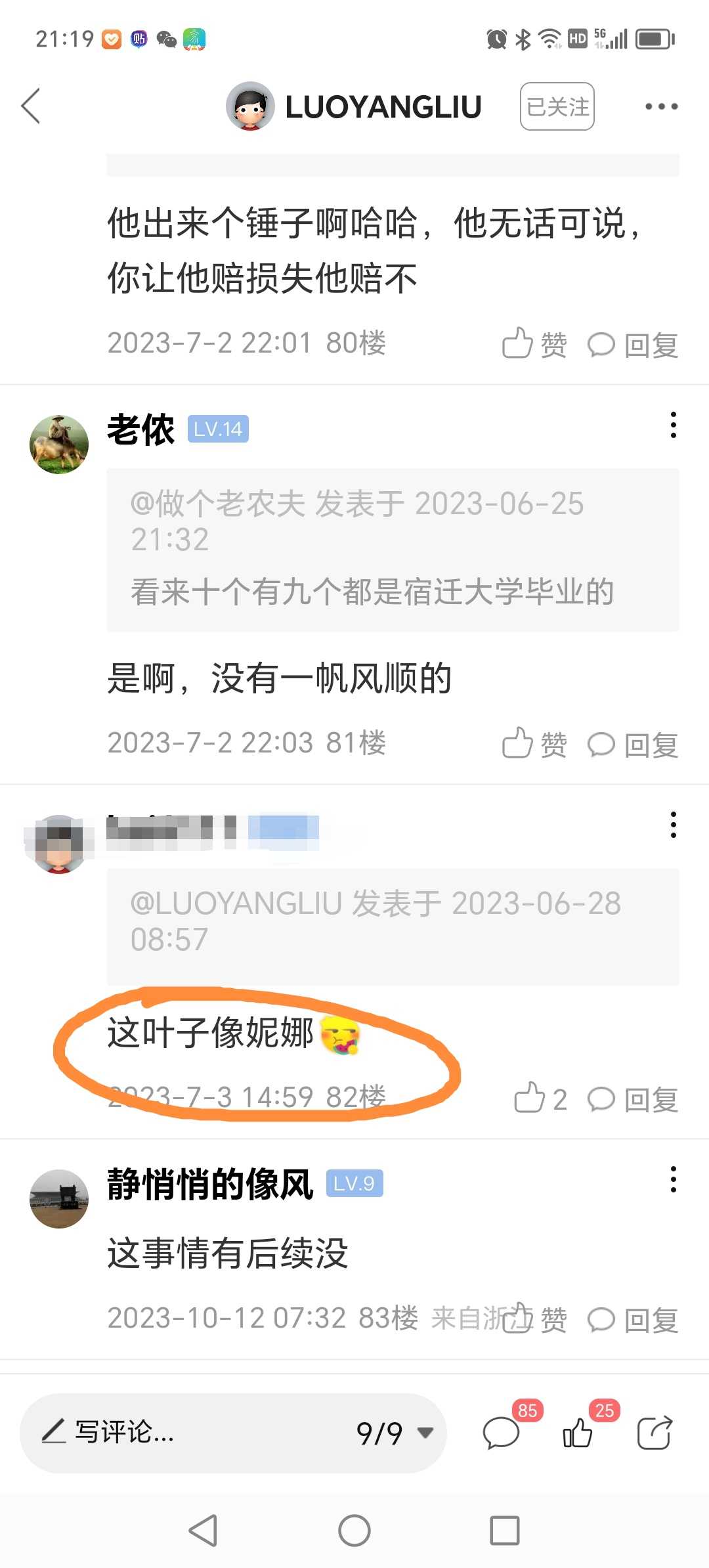Reply to the 82楼 comment
This screenshot has width=709, height=1568.
(633, 1099)
